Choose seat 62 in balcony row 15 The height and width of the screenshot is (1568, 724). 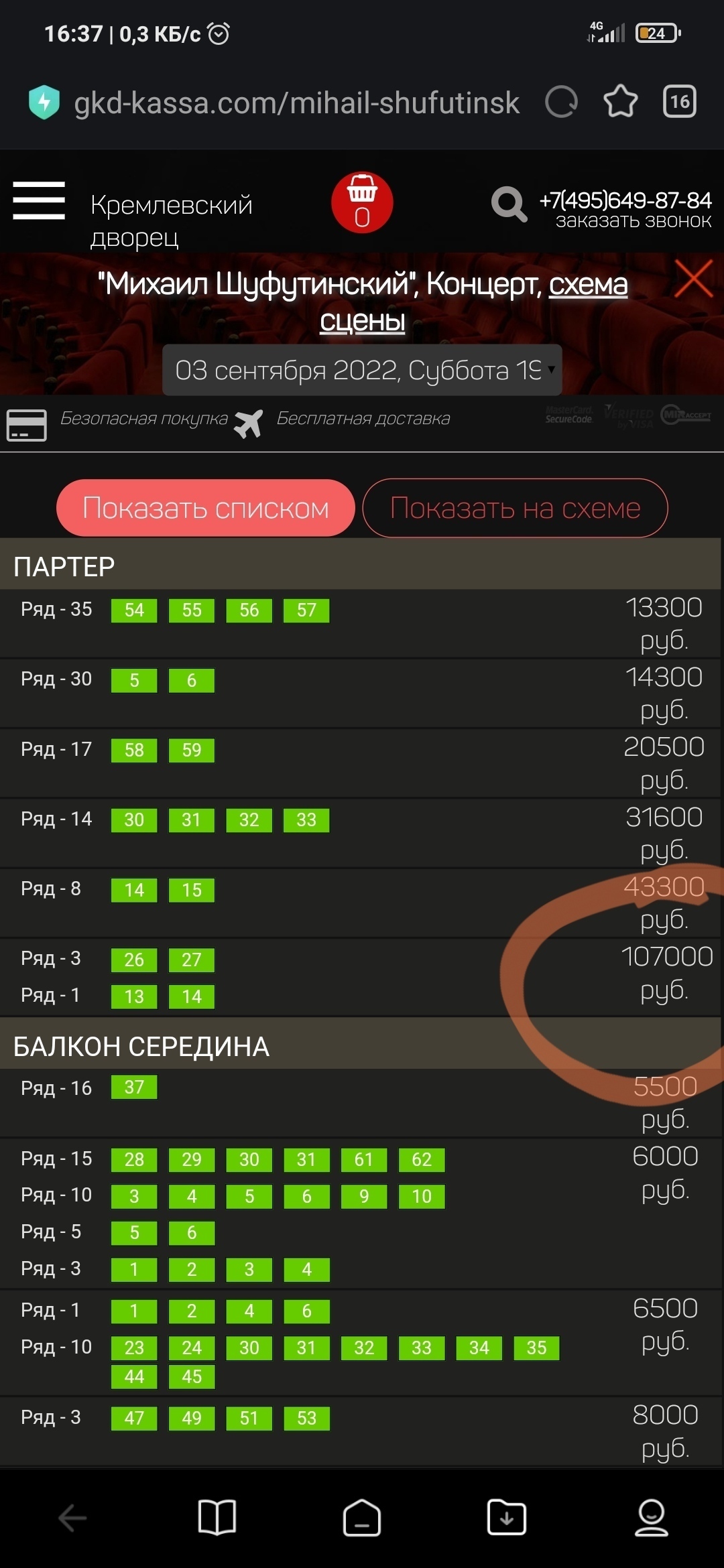422,1160
